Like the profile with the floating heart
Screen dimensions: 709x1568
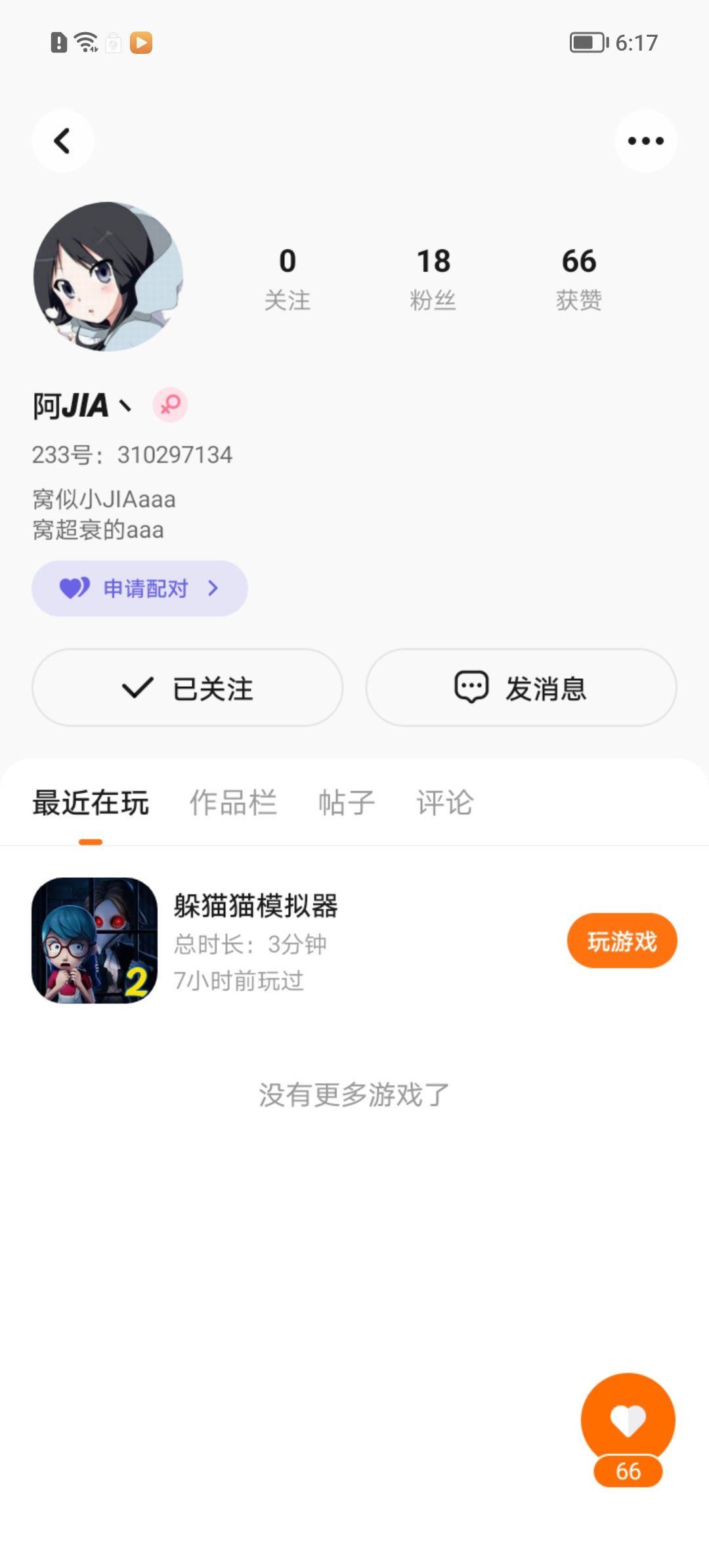628,1421
